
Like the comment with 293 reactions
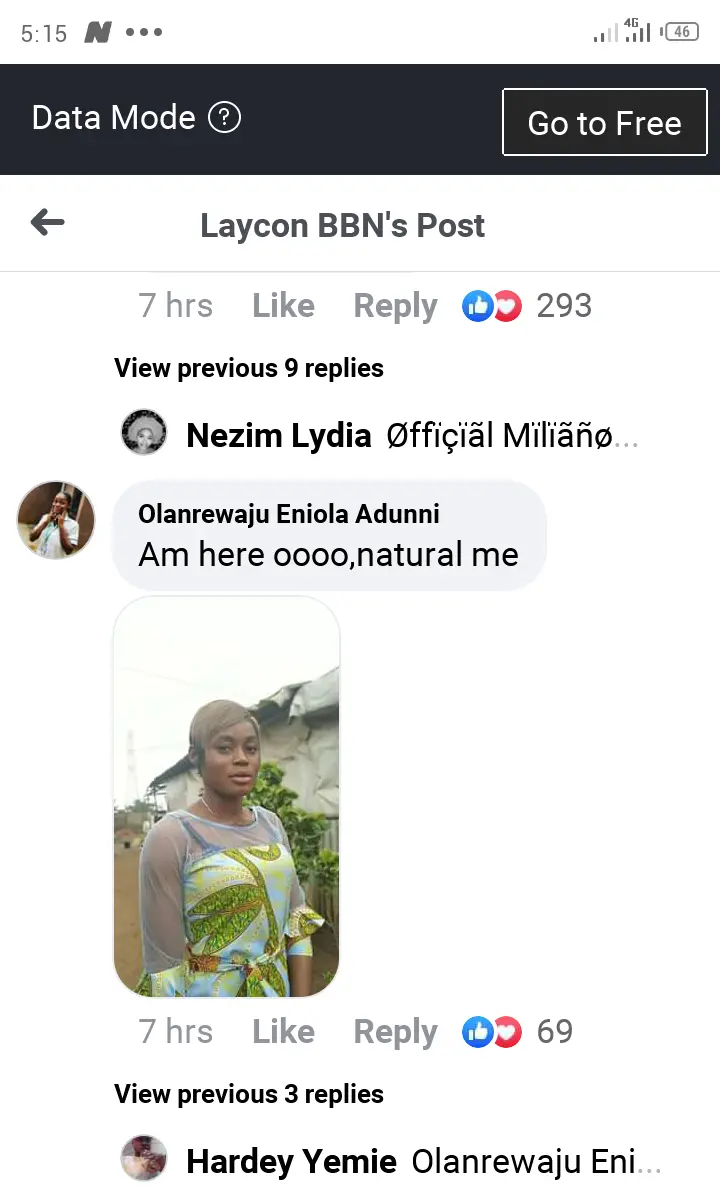[x=283, y=306]
